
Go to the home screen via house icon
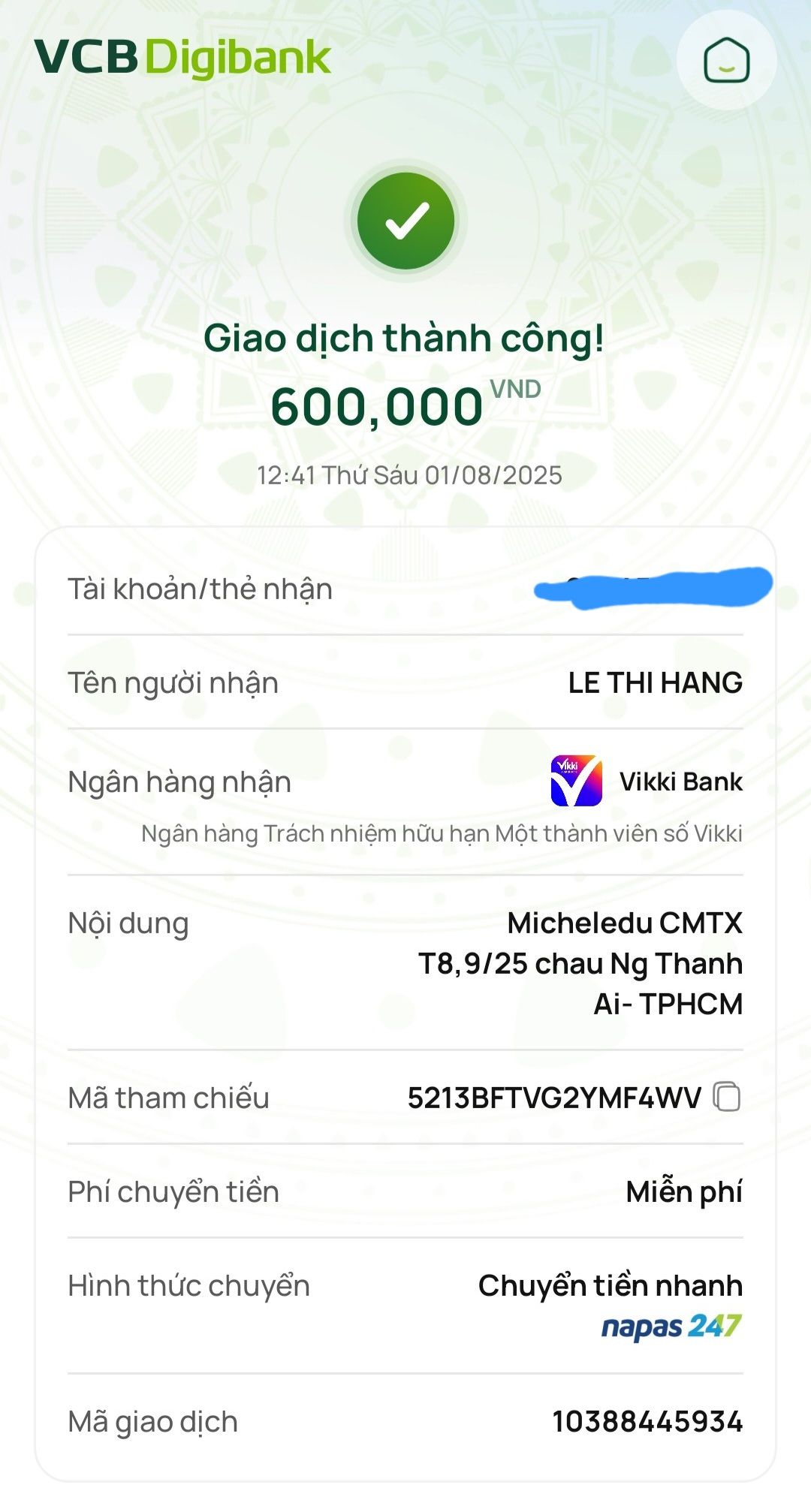[x=726, y=61]
